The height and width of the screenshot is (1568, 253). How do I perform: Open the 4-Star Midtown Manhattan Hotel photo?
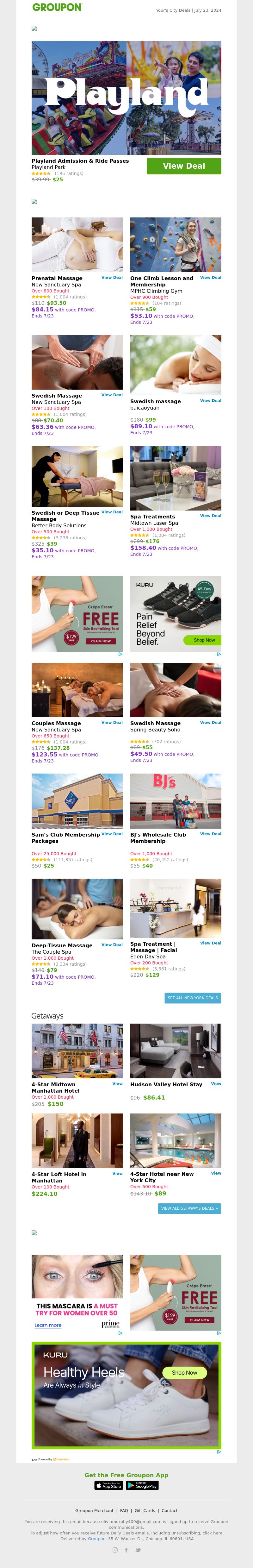[77, 1051]
